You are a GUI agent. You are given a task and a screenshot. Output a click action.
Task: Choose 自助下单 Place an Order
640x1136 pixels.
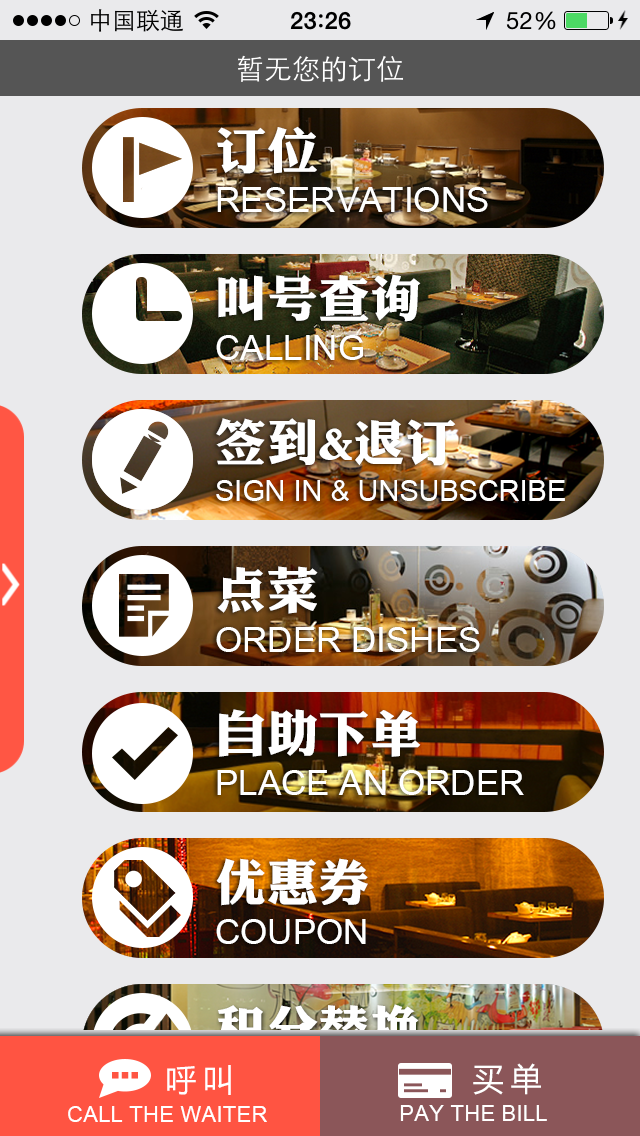tap(342, 752)
